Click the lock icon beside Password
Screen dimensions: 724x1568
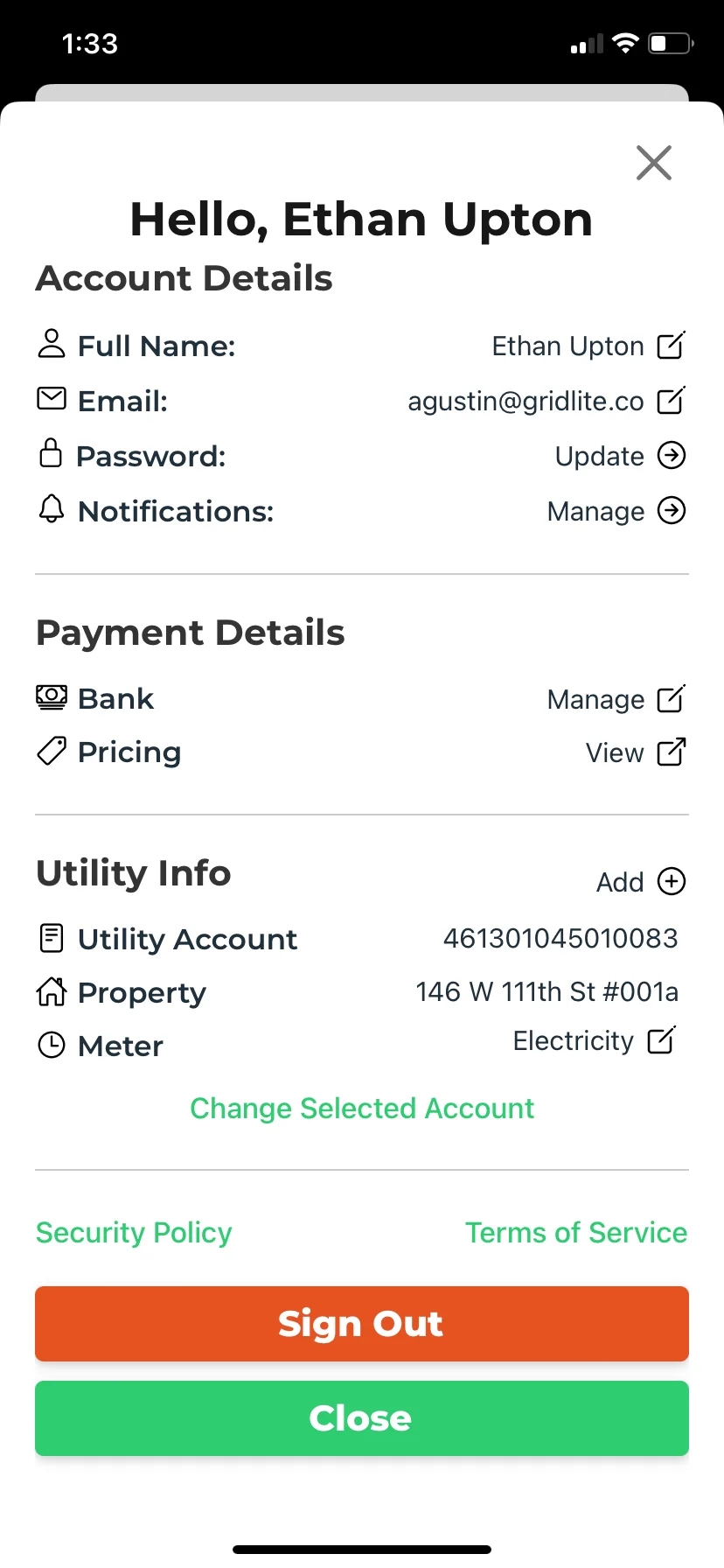51,453
